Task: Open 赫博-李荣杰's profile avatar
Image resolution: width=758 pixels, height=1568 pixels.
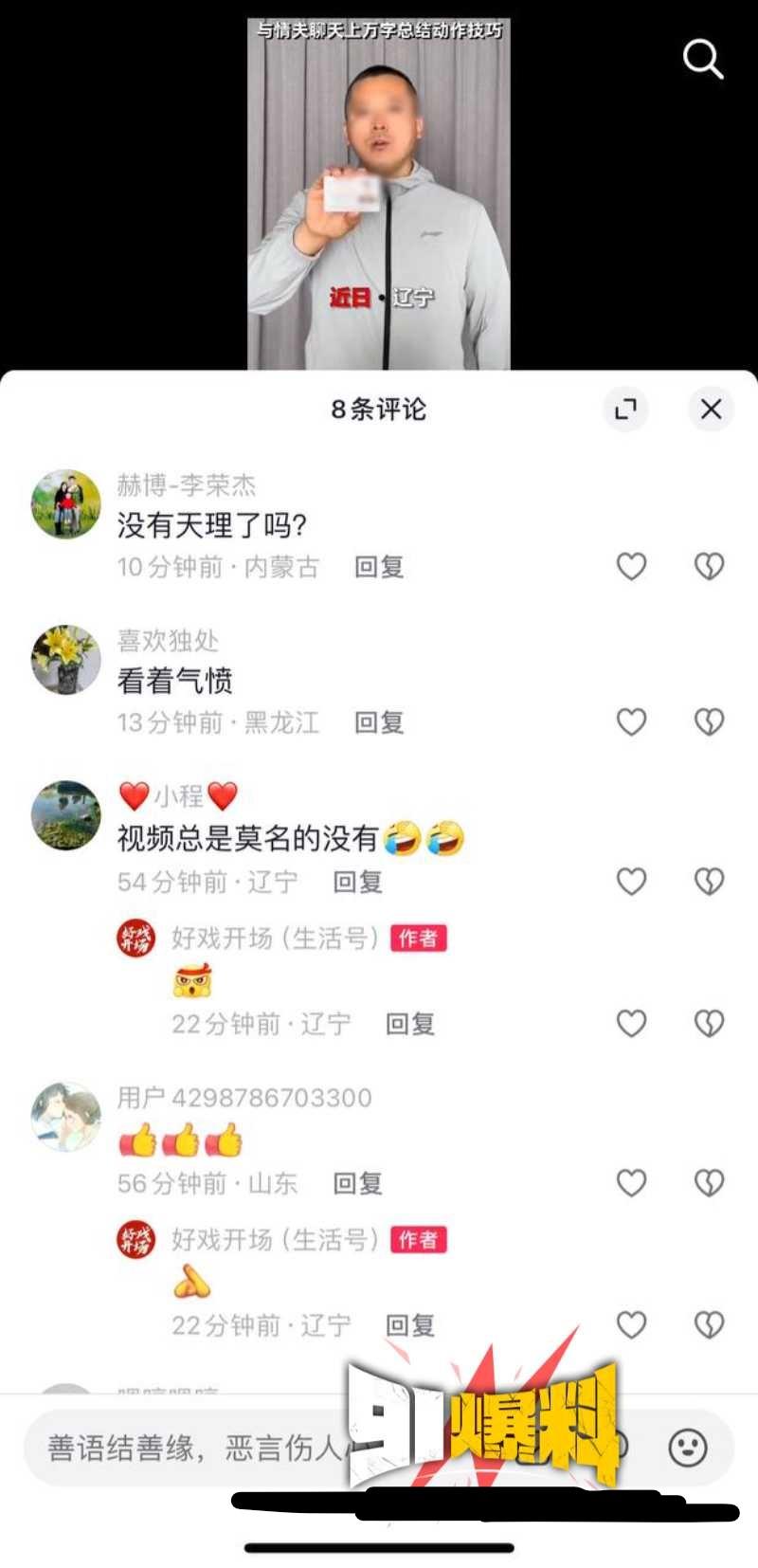Action: [65, 503]
